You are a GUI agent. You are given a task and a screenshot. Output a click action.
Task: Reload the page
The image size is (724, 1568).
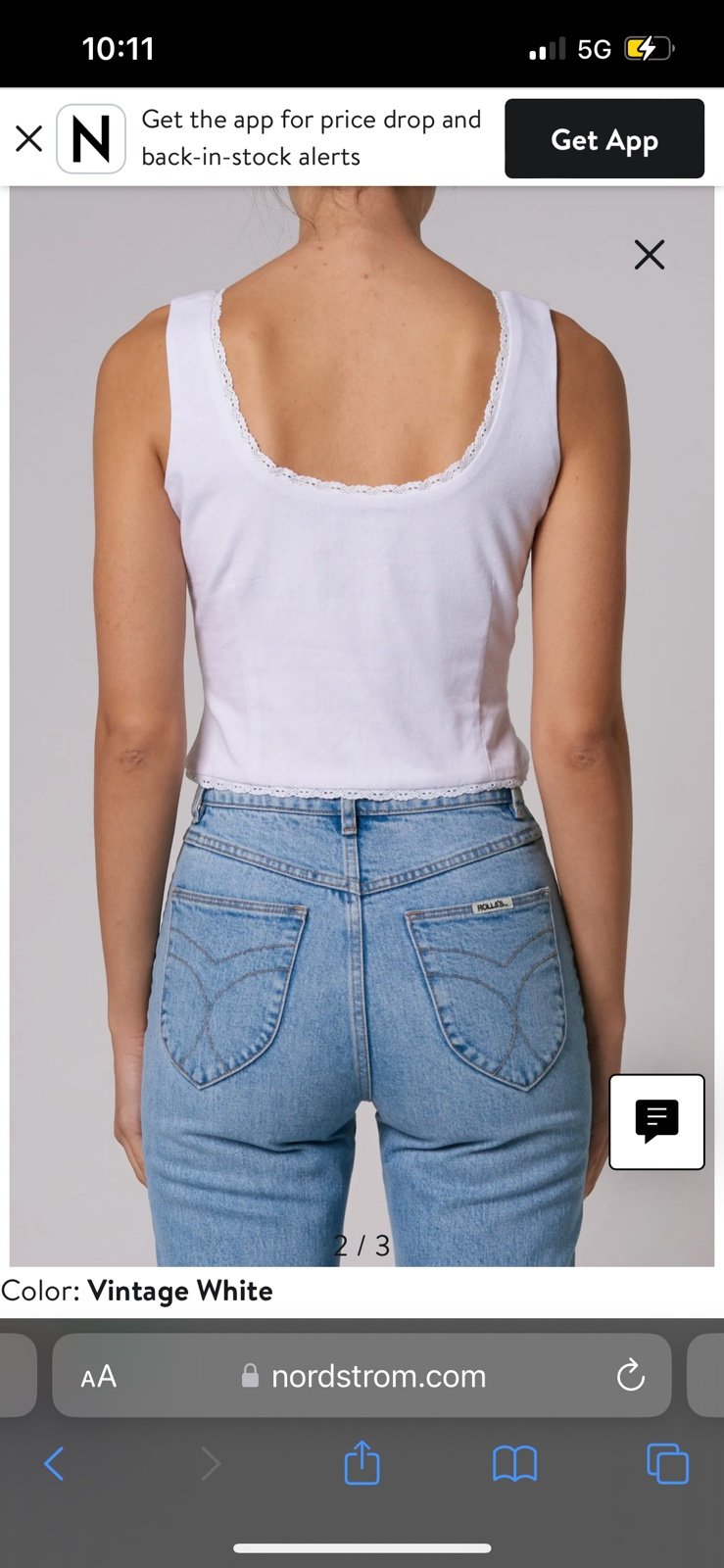click(x=631, y=1376)
